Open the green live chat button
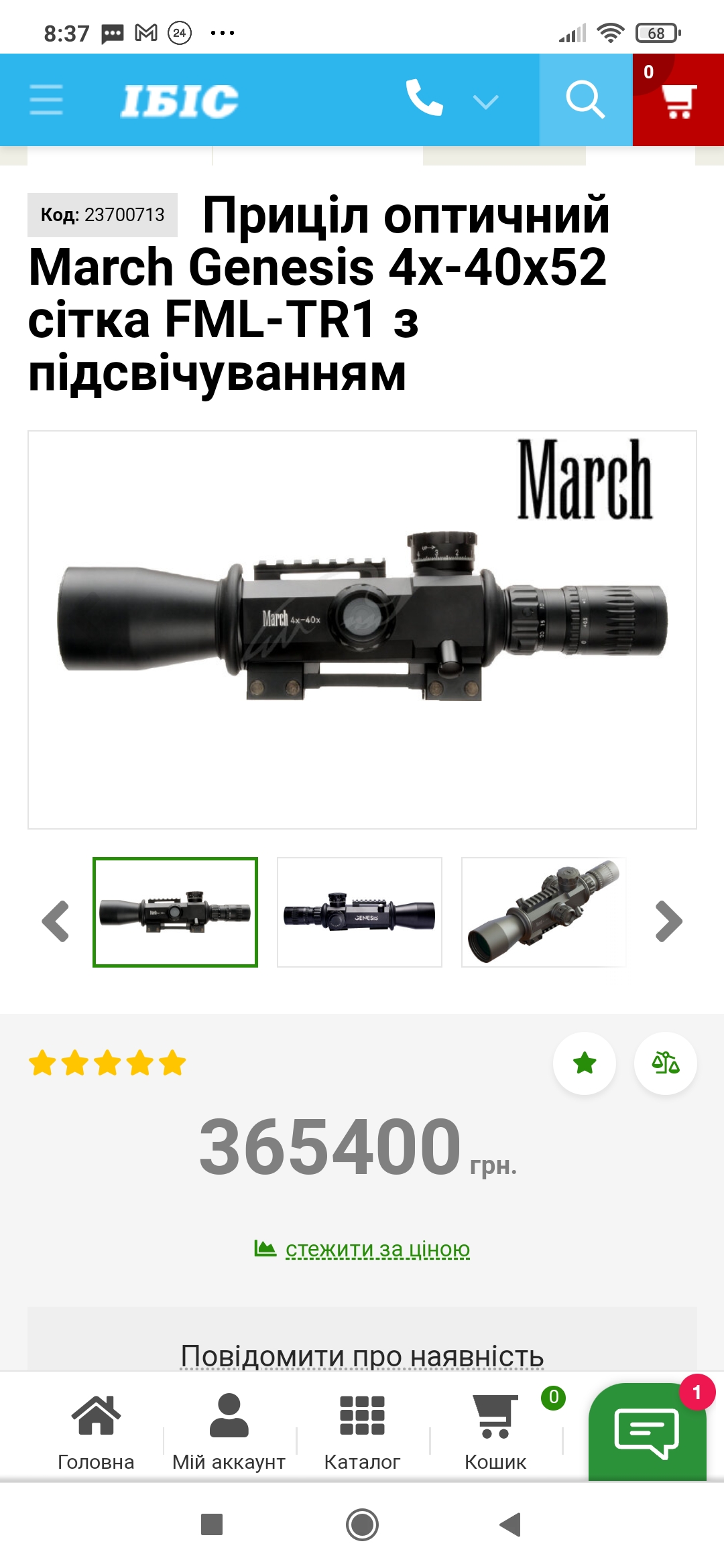 [647, 1433]
